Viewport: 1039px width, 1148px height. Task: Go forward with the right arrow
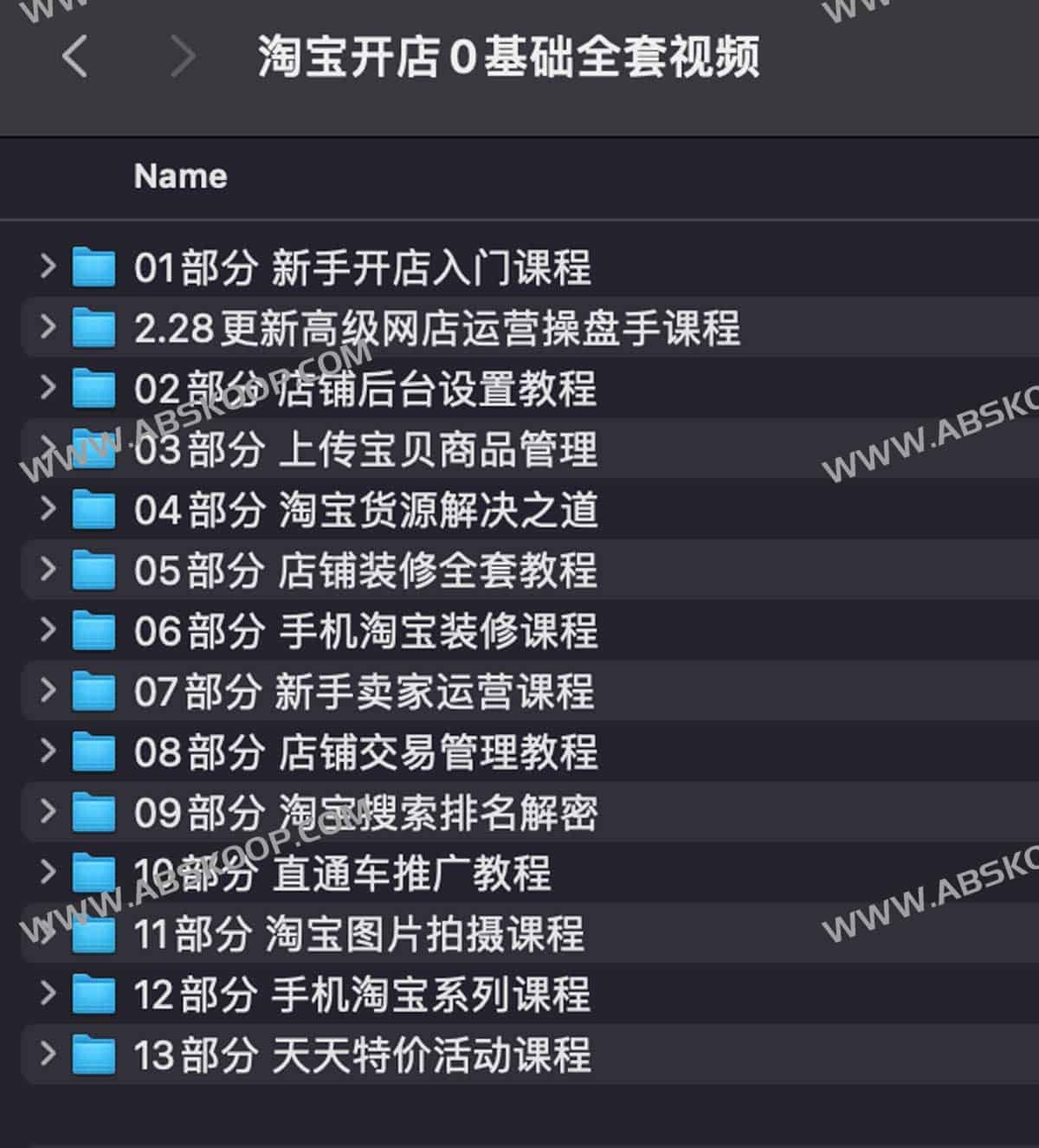coord(183,57)
